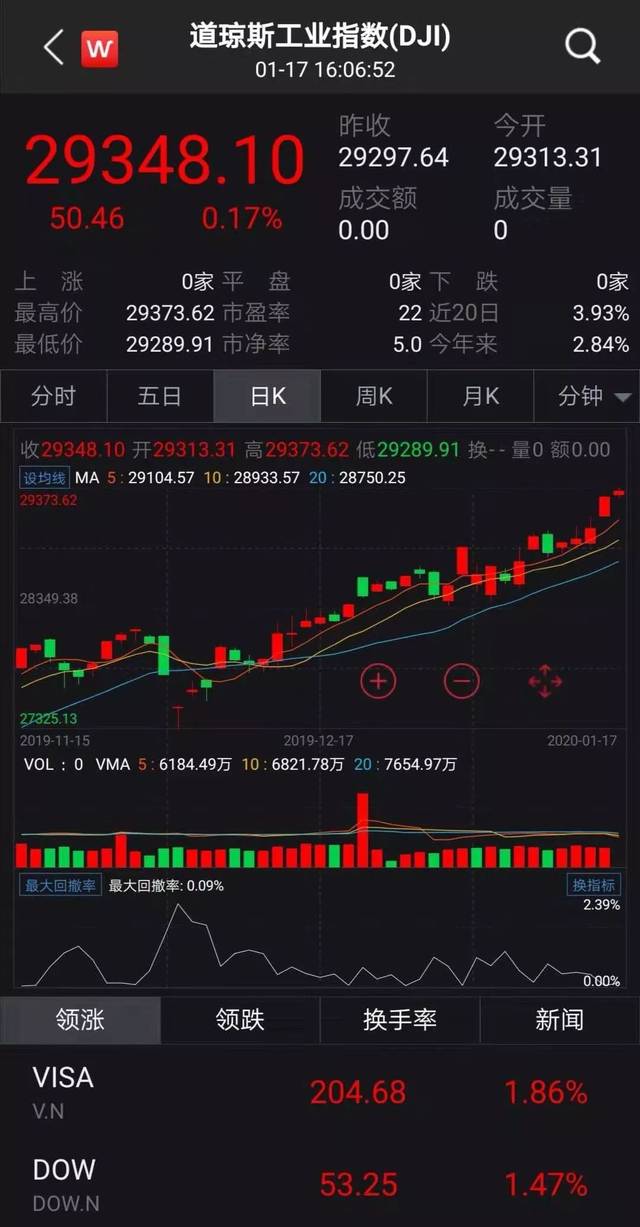Open the VISA stock row
Image resolution: width=640 pixels, height=1227 pixels.
coord(320,1091)
